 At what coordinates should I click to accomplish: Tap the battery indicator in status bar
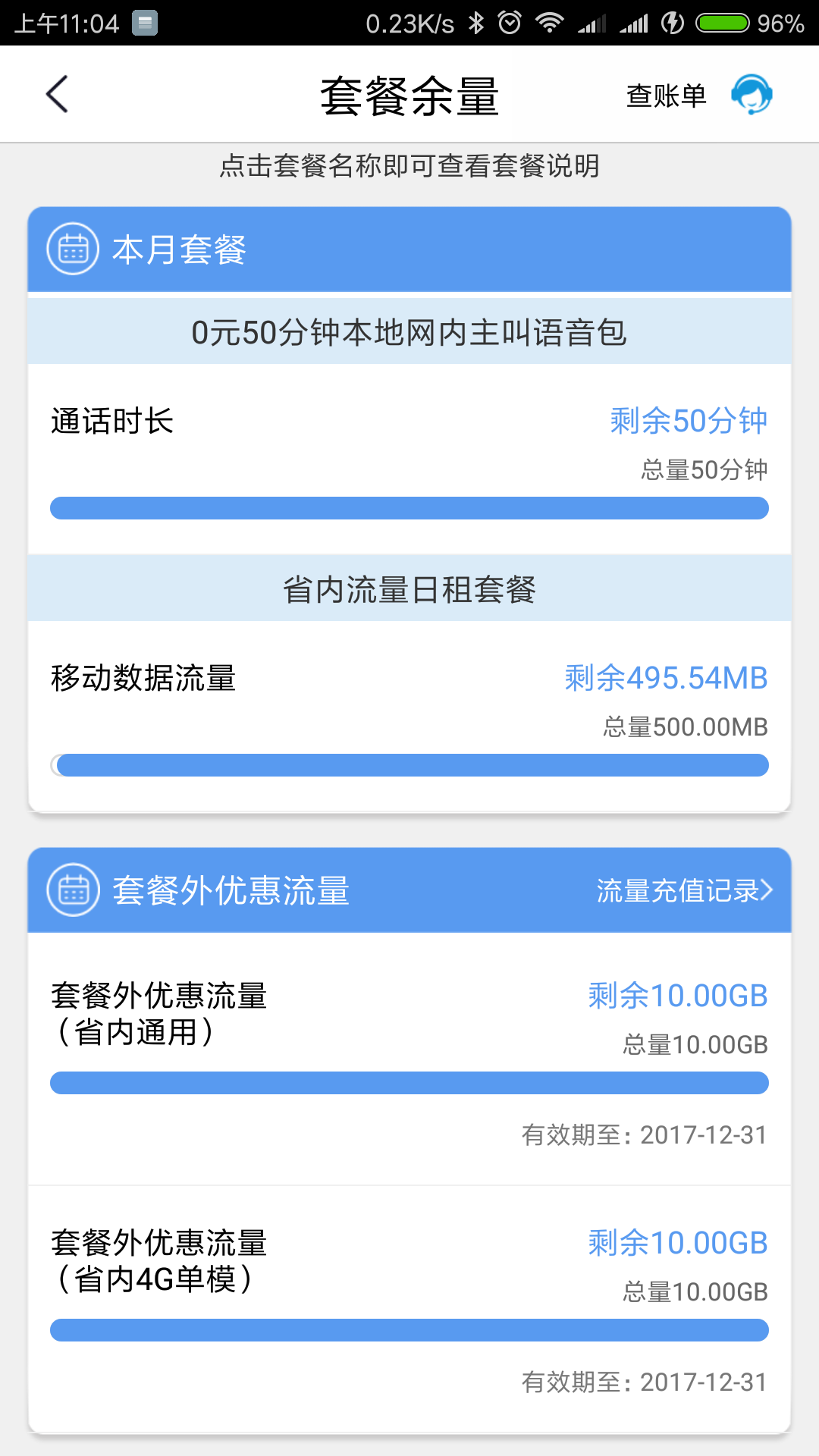(x=720, y=20)
